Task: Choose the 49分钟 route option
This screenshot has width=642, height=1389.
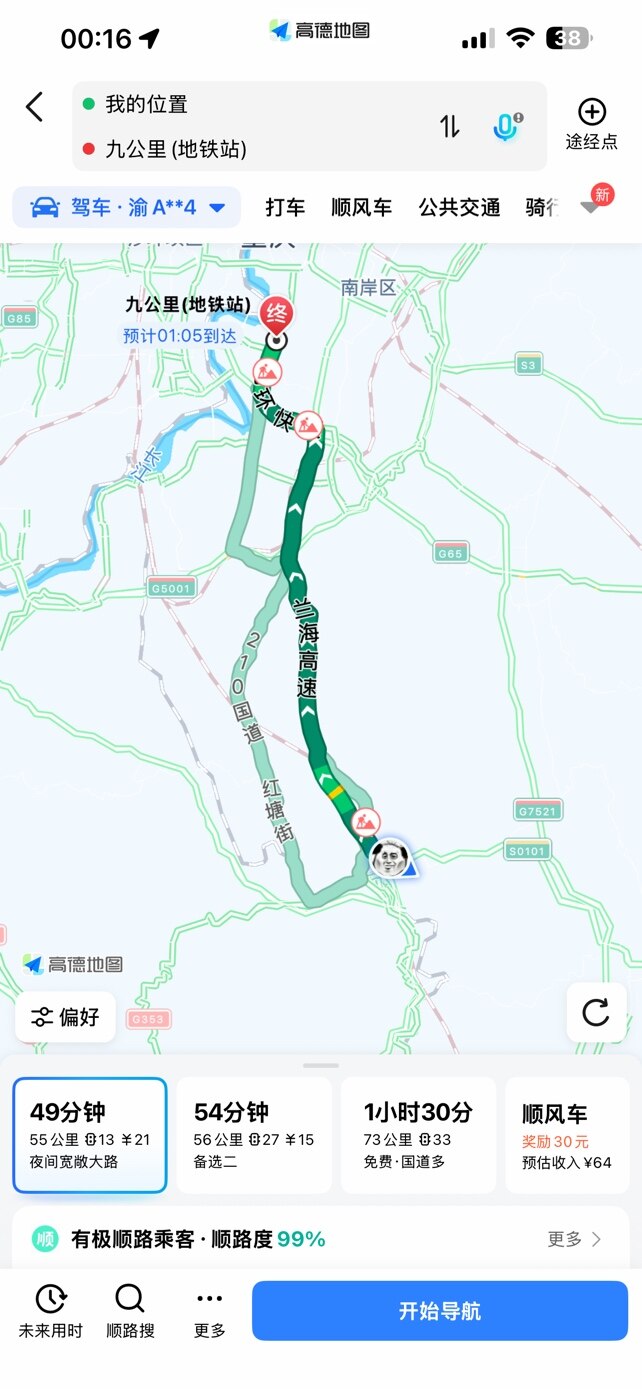Action: point(90,1135)
